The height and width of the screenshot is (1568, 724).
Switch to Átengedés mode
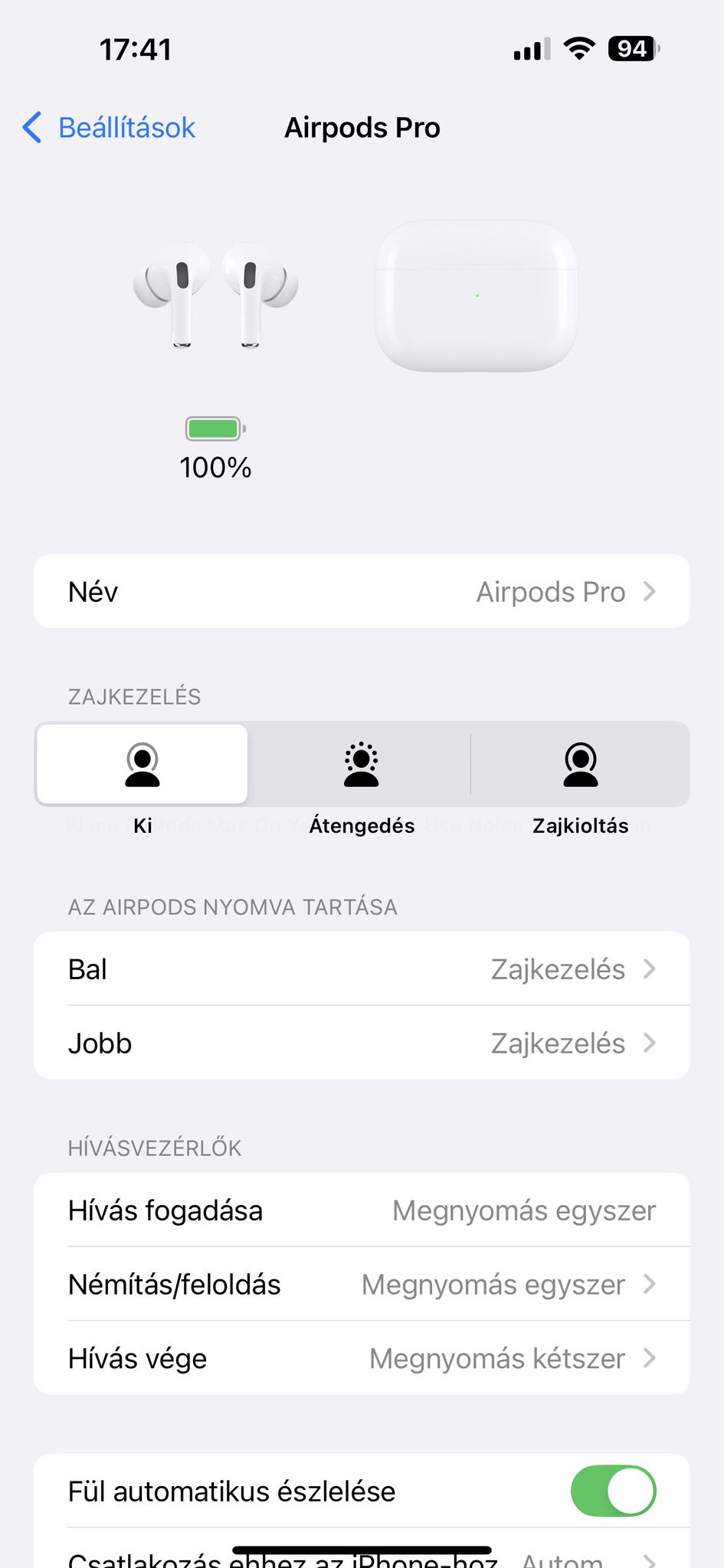(361, 765)
